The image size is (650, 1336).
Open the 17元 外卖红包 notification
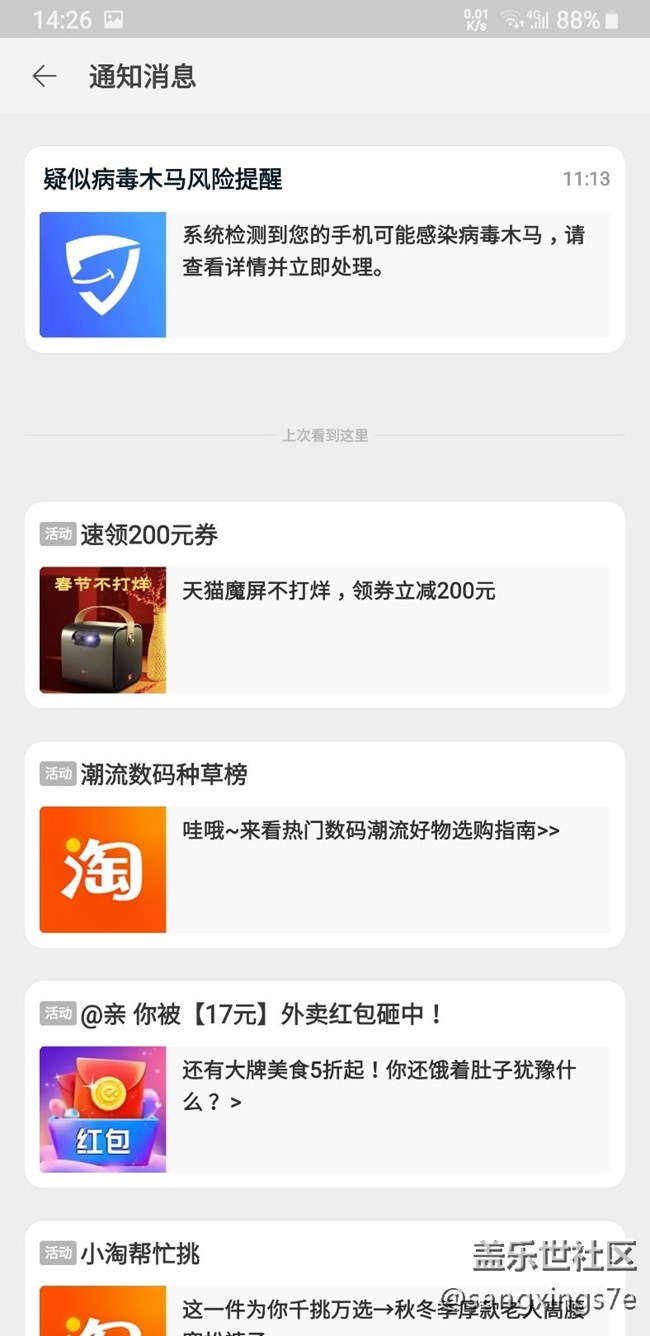pos(324,1085)
